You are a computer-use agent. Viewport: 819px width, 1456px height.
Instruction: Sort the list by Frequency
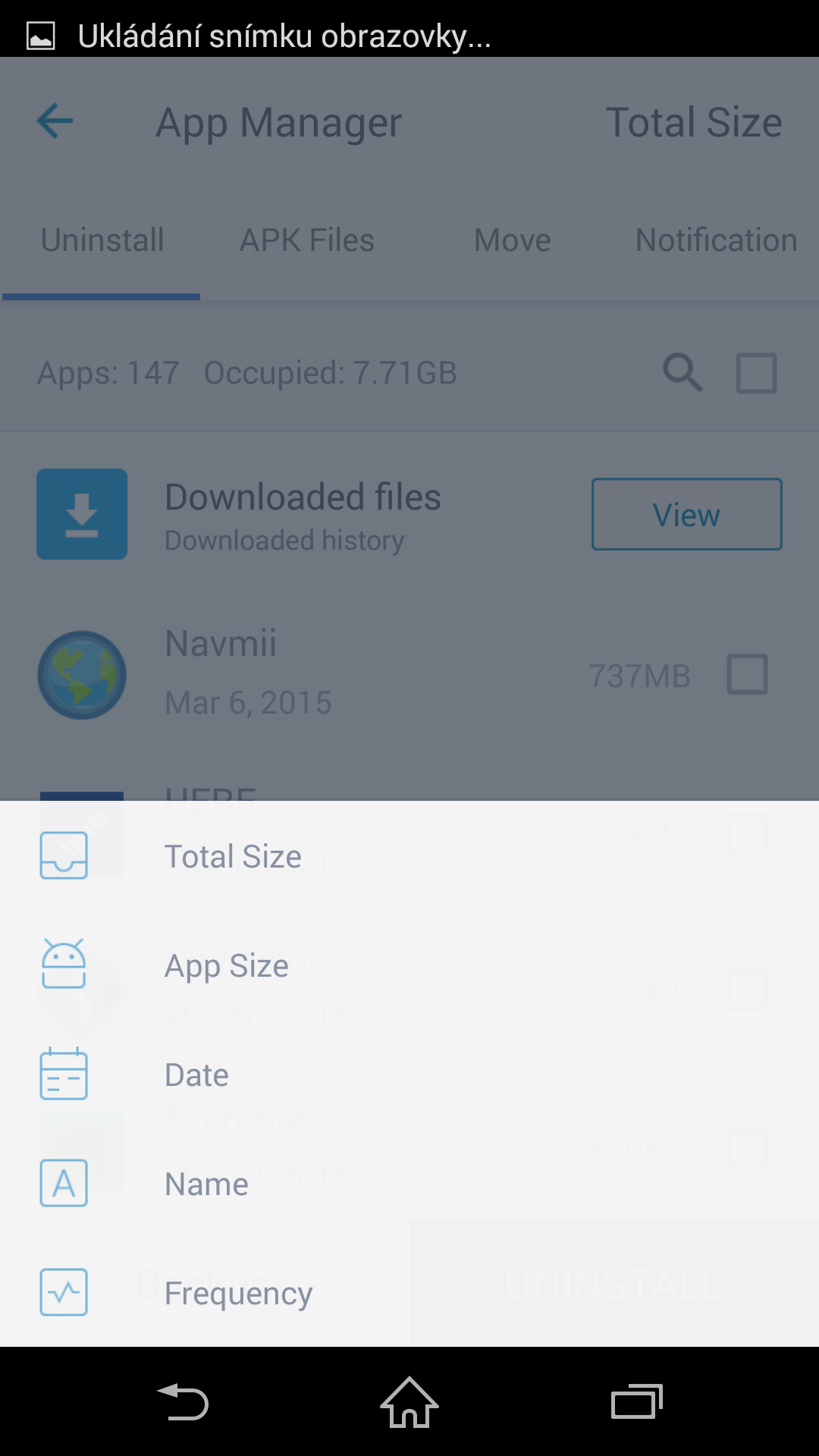409,1293
